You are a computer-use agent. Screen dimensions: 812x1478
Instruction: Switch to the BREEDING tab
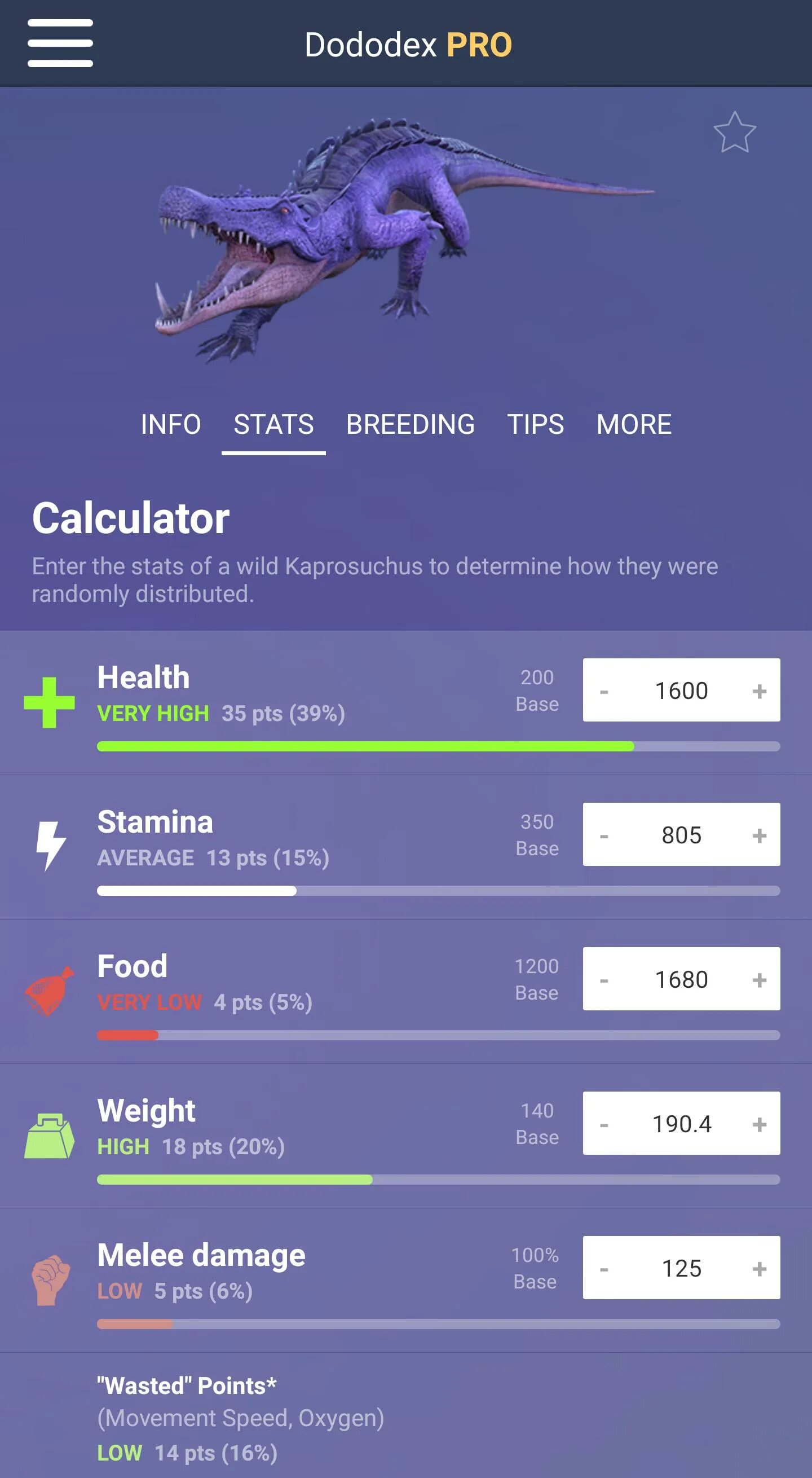click(409, 425)
